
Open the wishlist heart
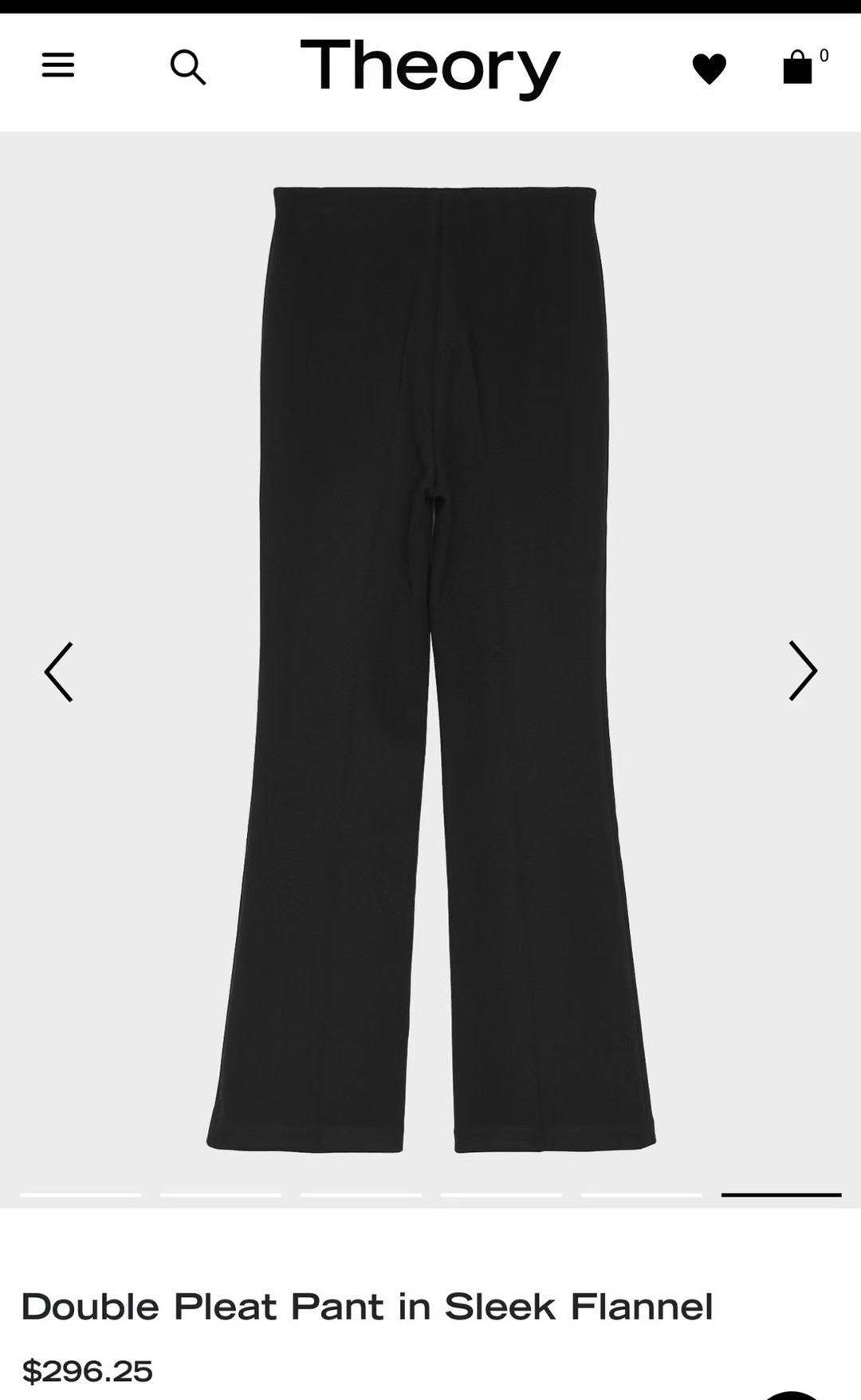pyautogui.click(x=709, y=69)
